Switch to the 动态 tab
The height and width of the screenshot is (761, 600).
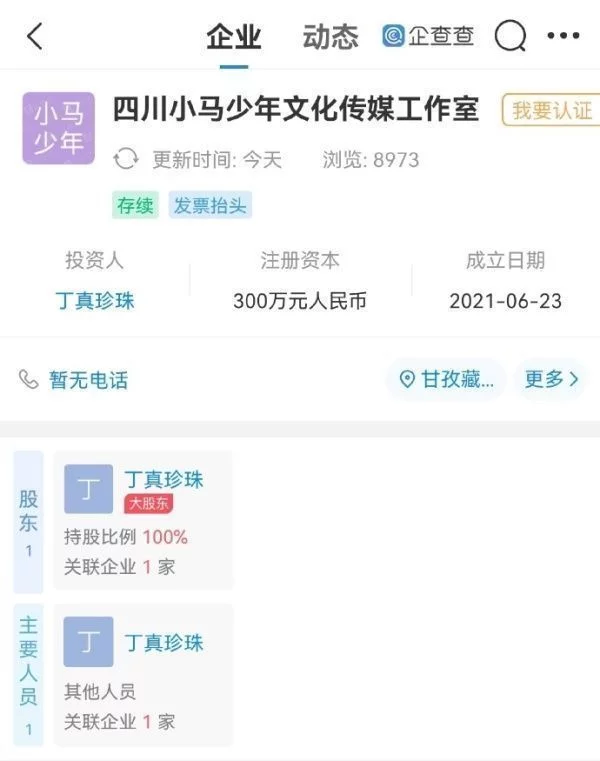(x=330, y=37)
